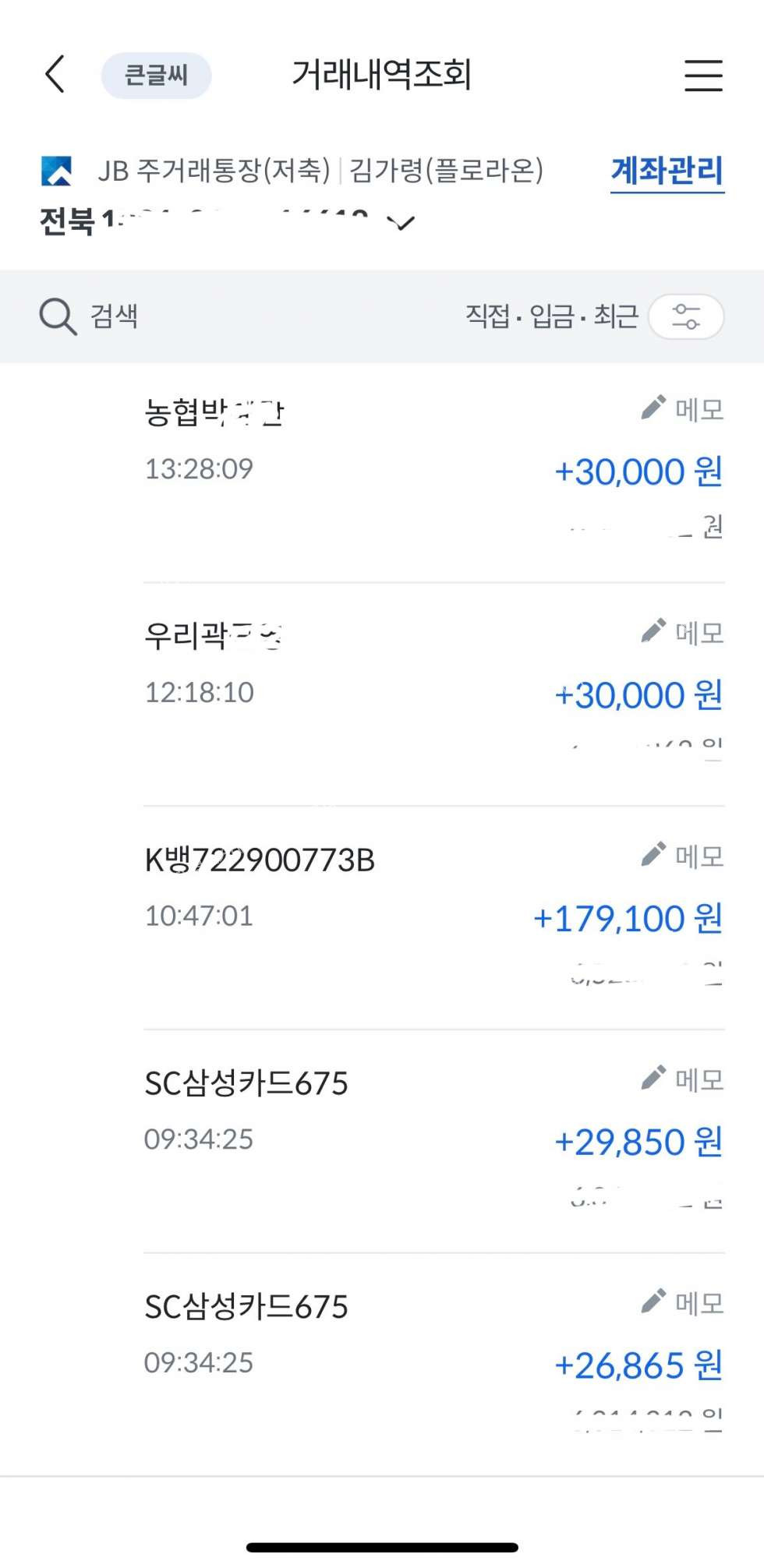Go back from 거래내역조회

pos(55,75)
